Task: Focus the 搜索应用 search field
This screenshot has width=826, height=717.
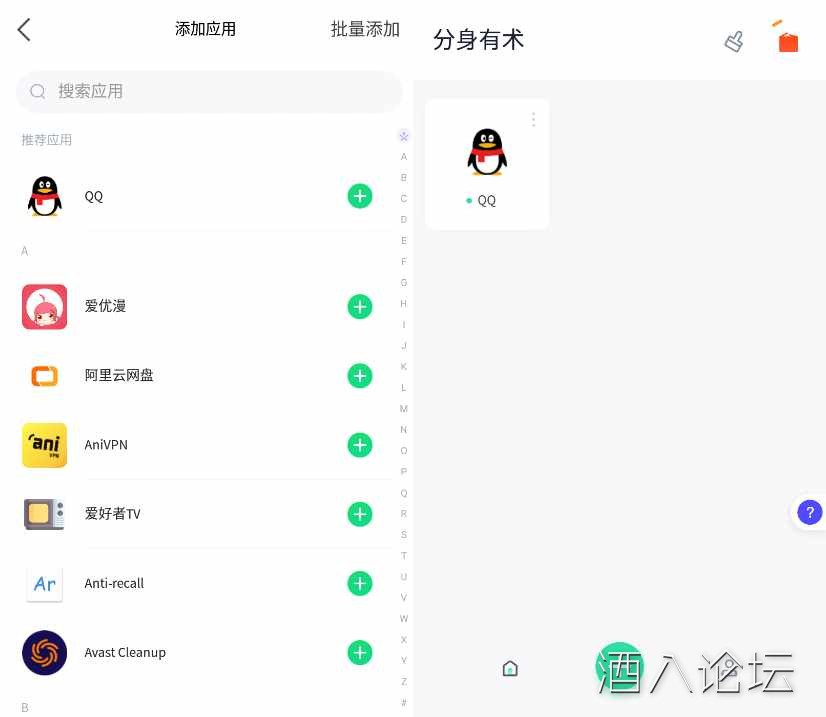Action: 208,91
